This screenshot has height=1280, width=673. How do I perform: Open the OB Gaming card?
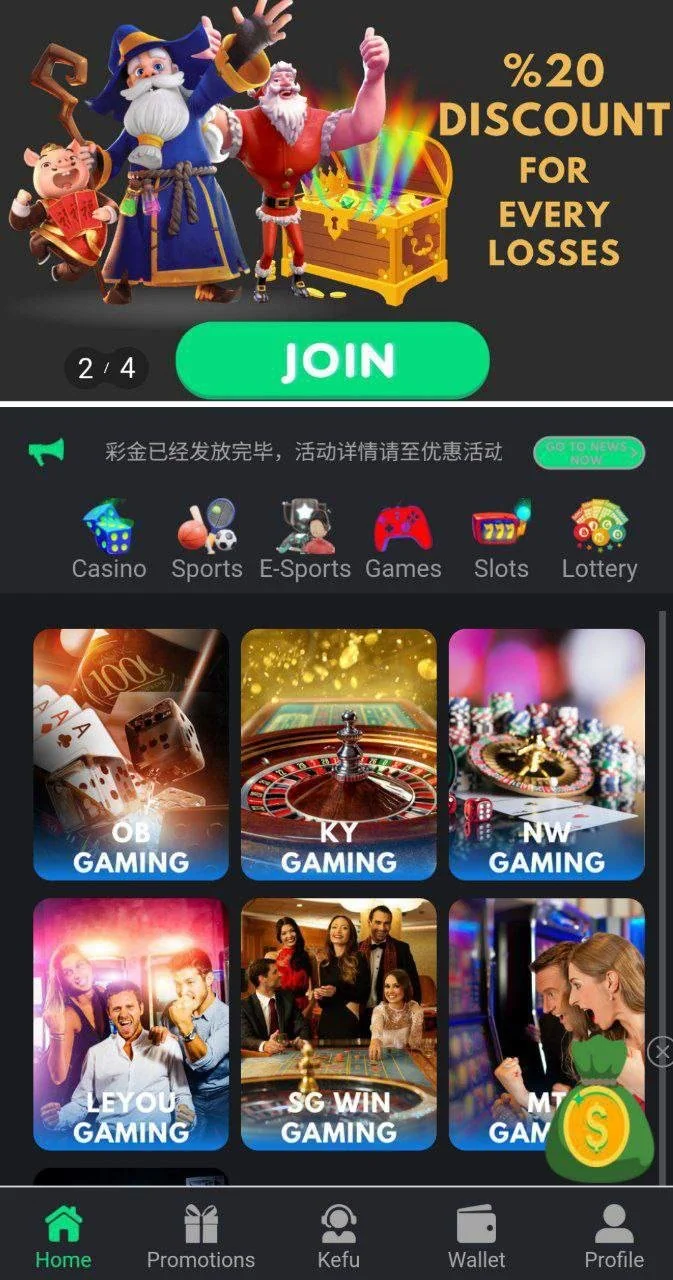click(x=131, y=754)
